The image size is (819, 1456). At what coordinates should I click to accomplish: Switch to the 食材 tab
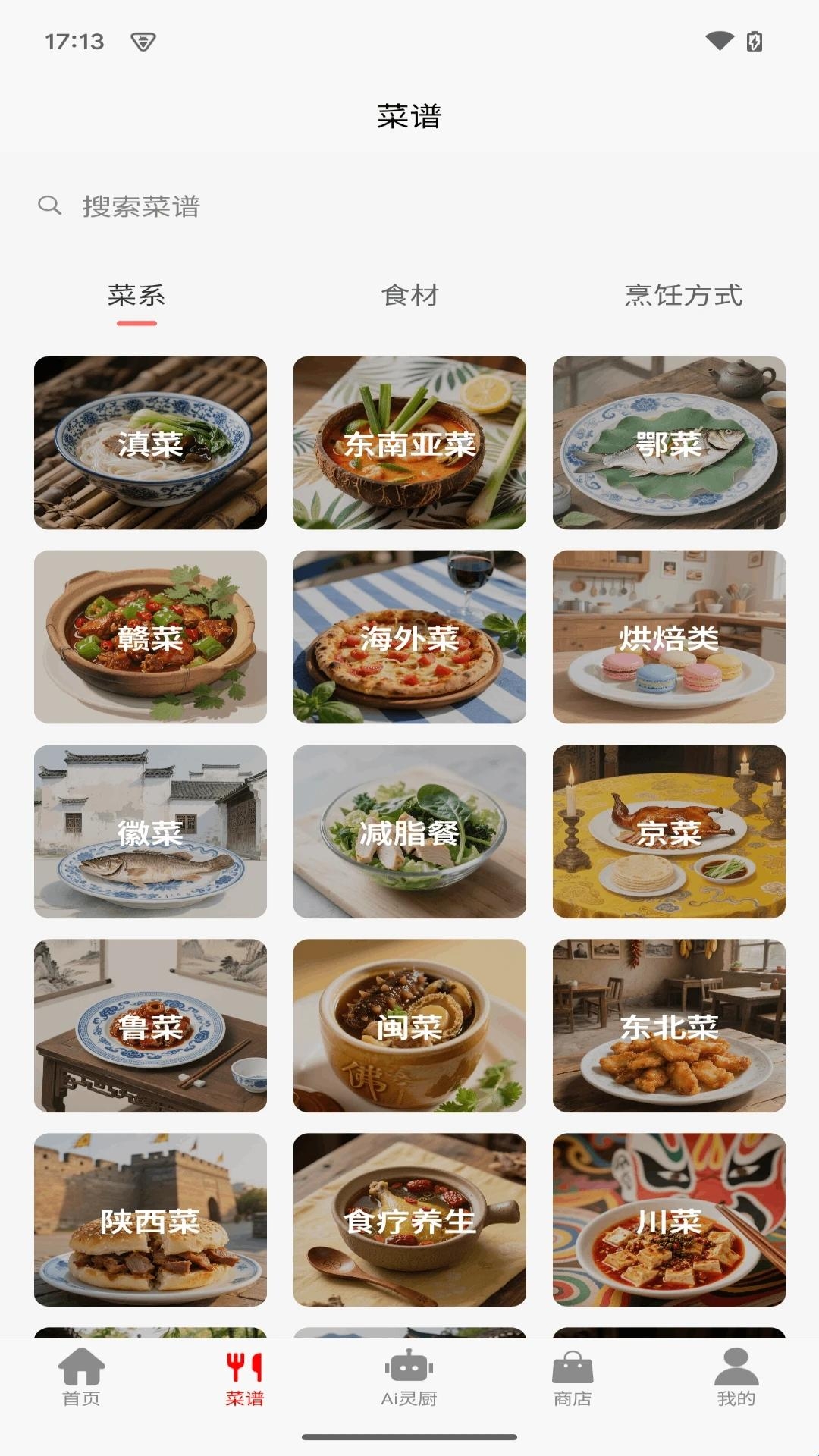tap(409, 295)
